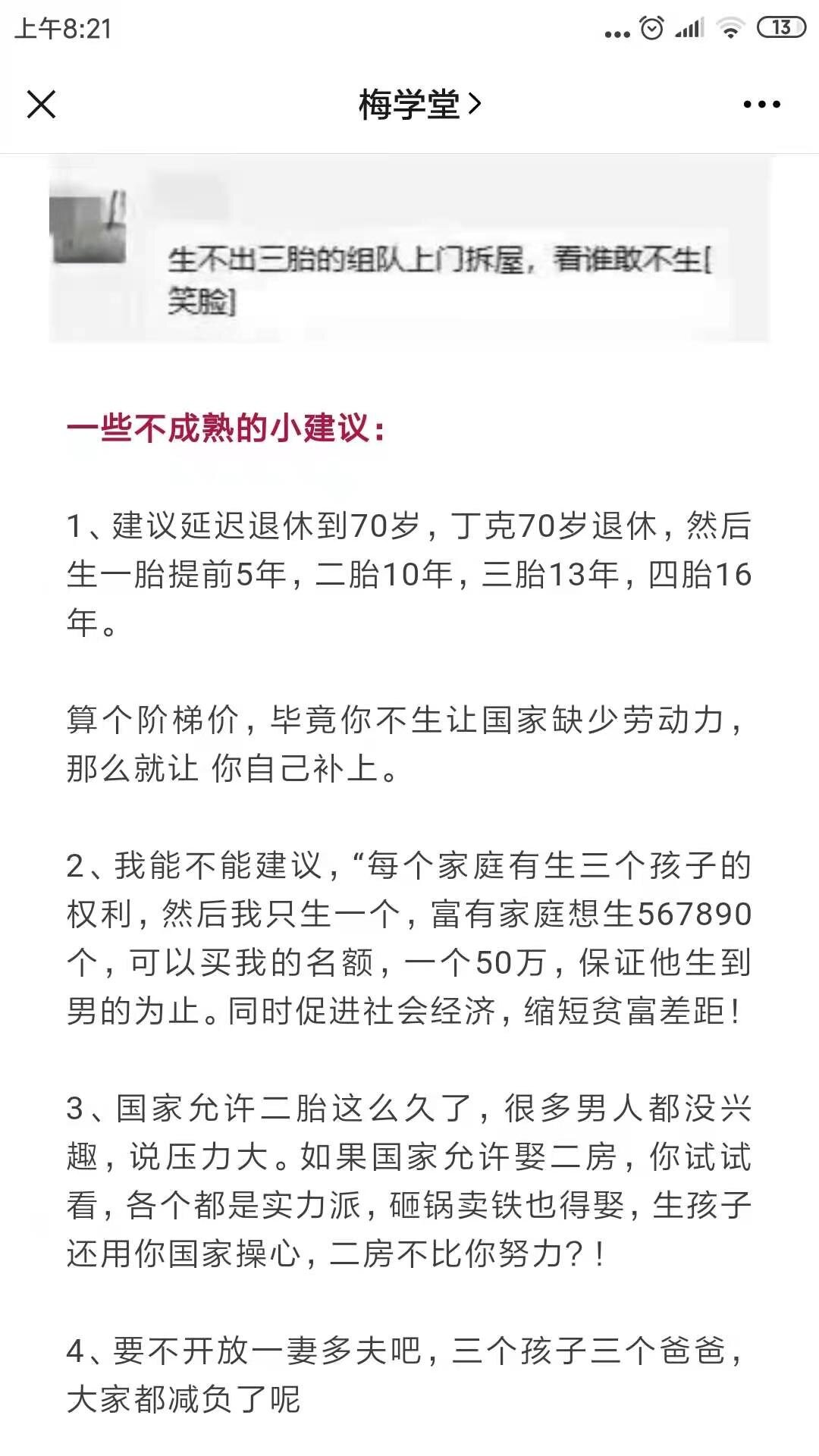
Task: Open the three-dot overflow menu
Action: click(x=761, y=105)
